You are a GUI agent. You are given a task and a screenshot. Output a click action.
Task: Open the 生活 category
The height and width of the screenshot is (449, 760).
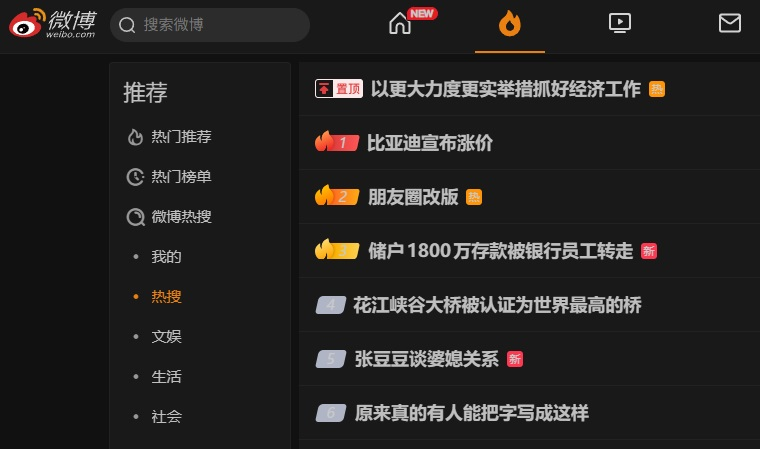(166, 377)
